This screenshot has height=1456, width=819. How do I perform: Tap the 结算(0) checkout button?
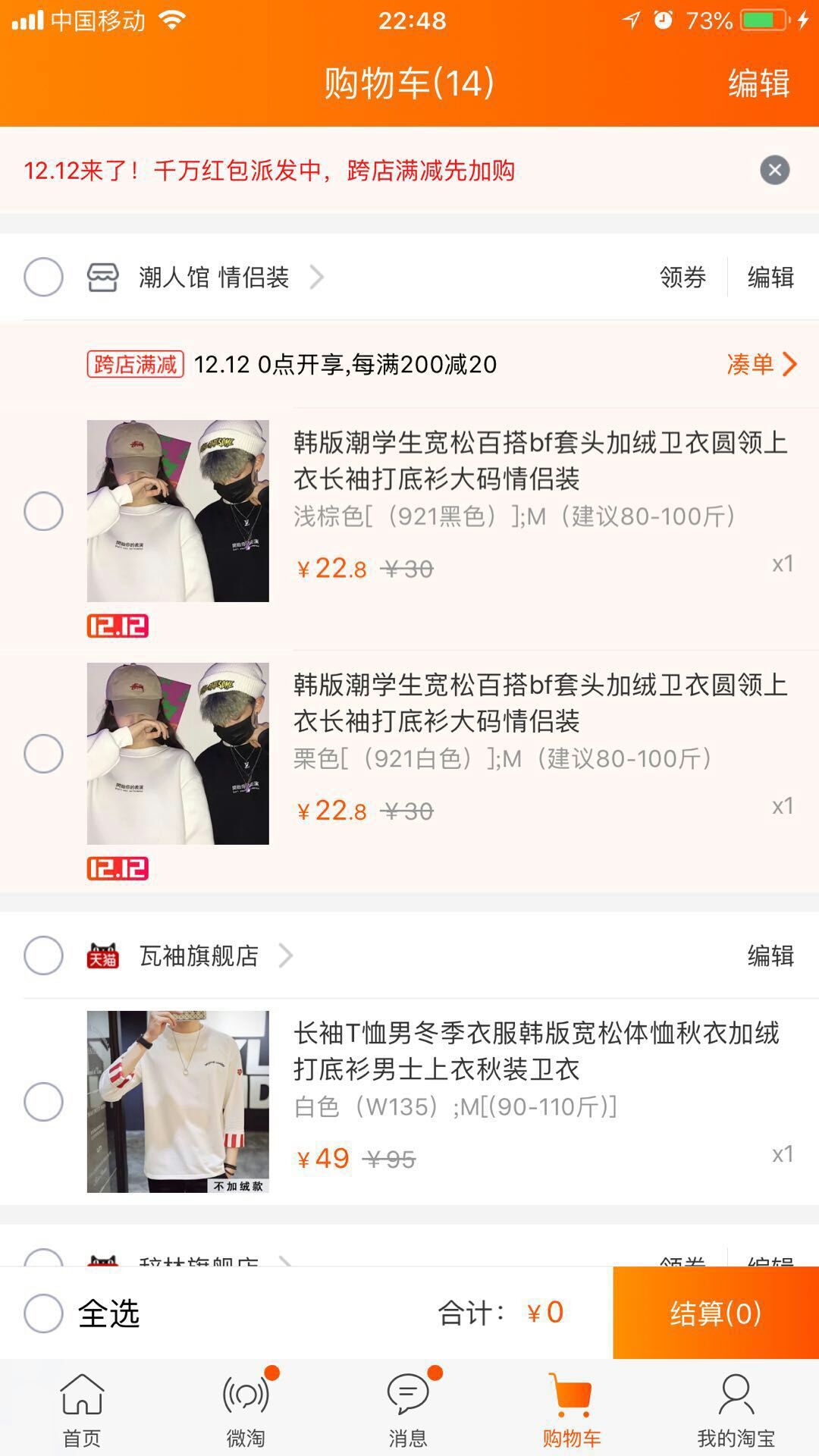point(715,1313)
